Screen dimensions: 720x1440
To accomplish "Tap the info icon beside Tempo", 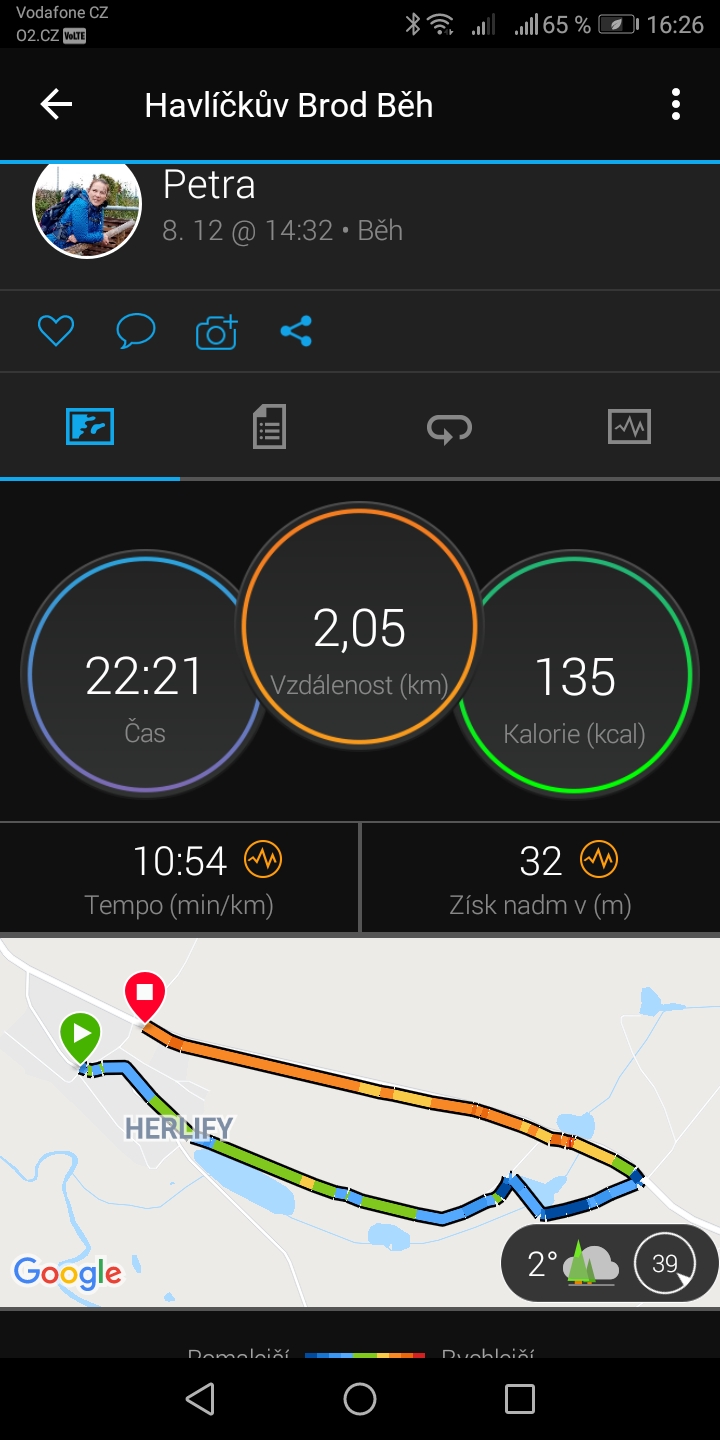I will click(x=263, y=859).
